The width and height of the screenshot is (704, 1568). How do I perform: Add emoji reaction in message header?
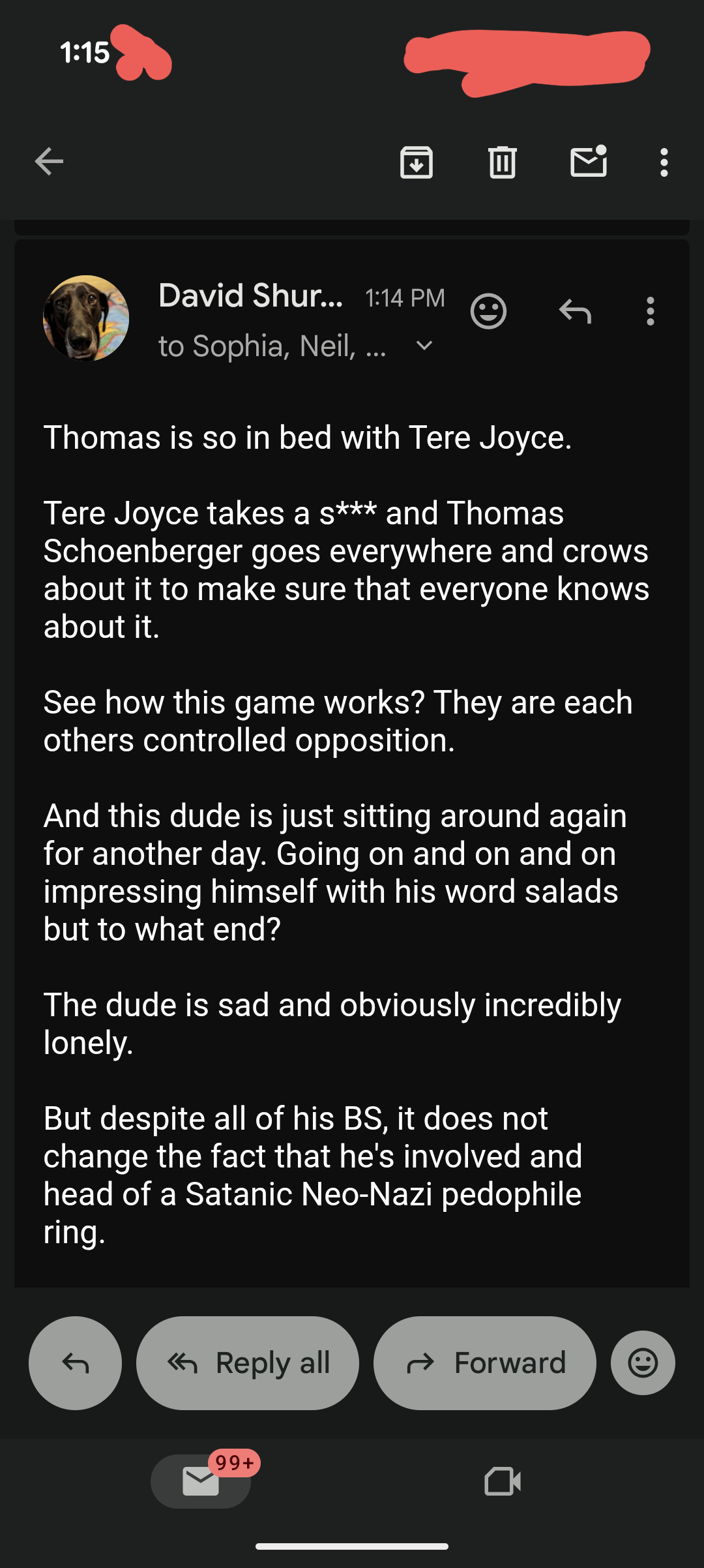(x=488, y=311)
